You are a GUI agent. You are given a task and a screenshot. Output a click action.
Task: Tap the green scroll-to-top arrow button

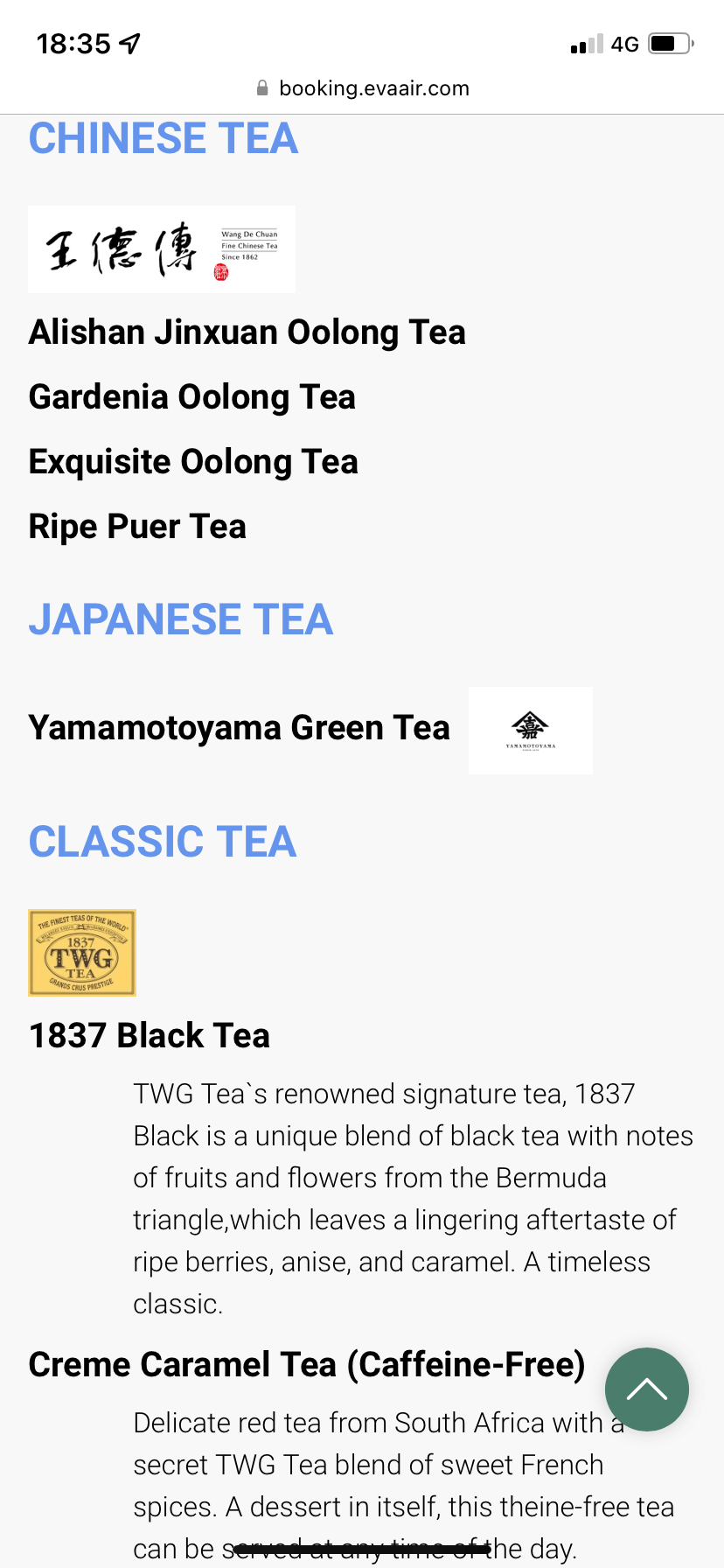coord(646,1389)
